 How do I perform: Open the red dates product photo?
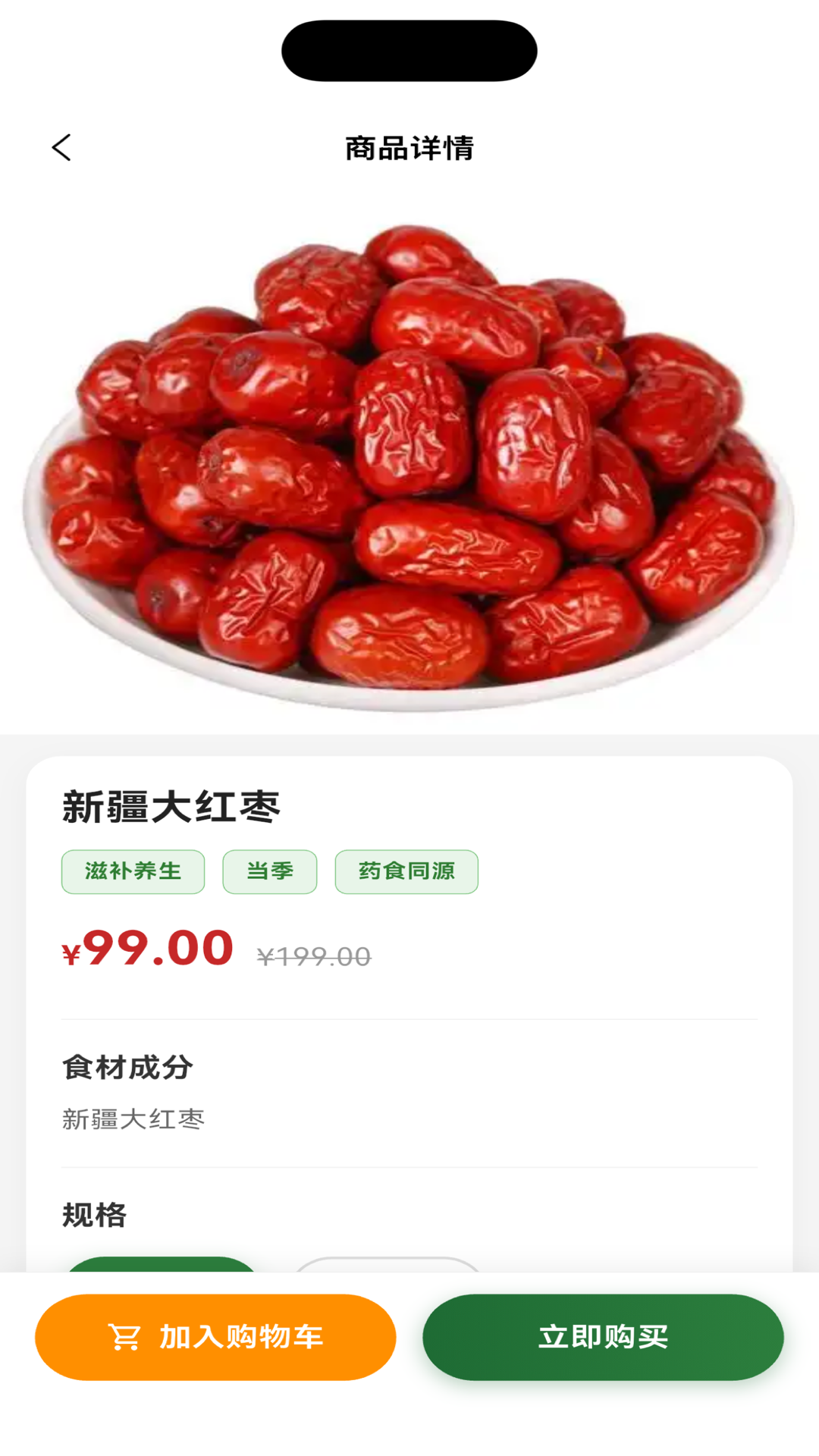click(x=409, y=464)
